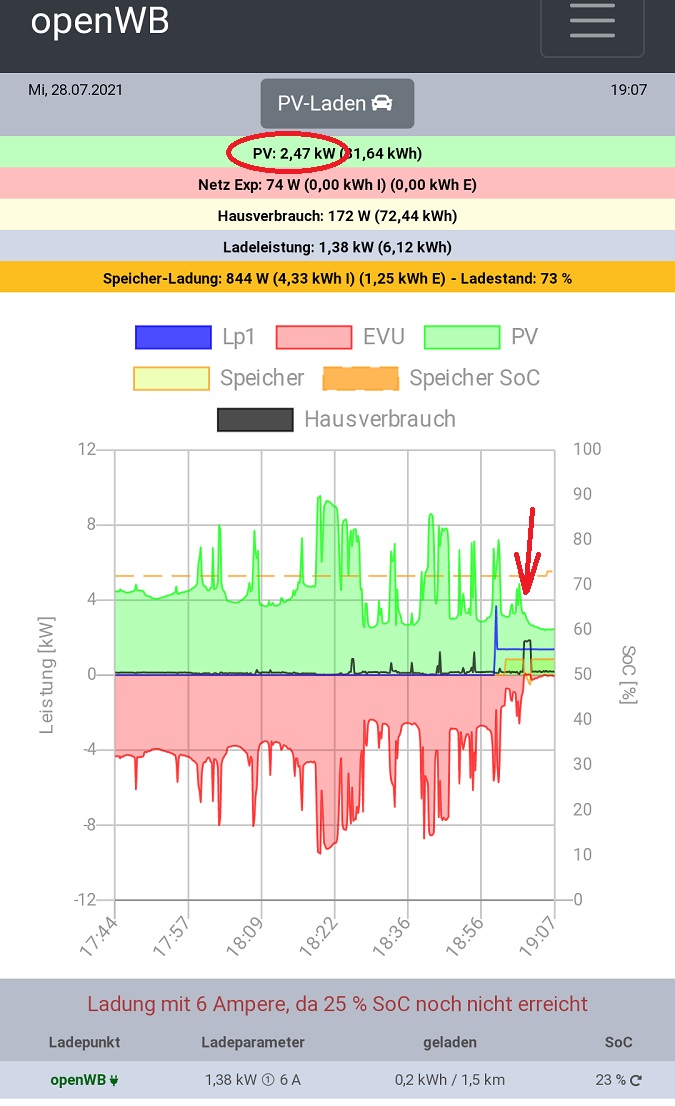
Task: Hide the Speicher series in the chart
Action: point(218,378)
